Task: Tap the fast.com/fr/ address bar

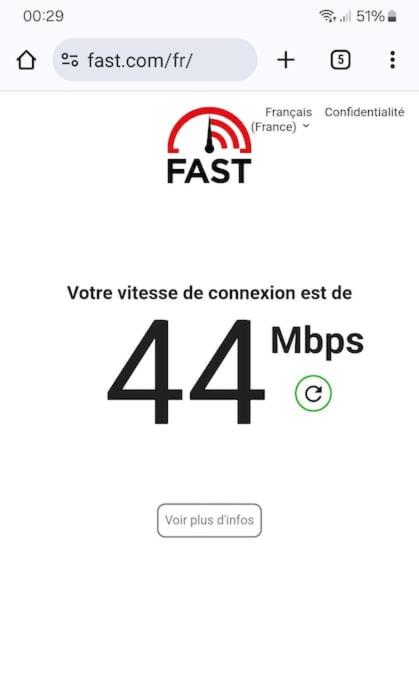Action: (155, 60)
